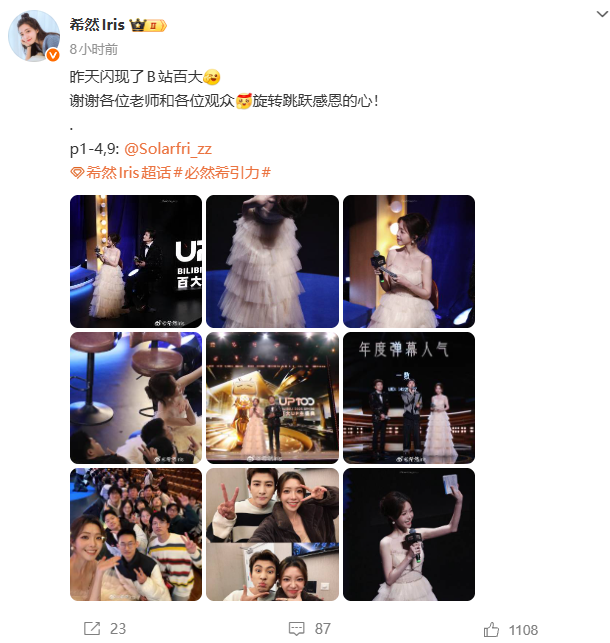View third photo of woman holding microphone

pyautogui.click(x=408, y=261)
